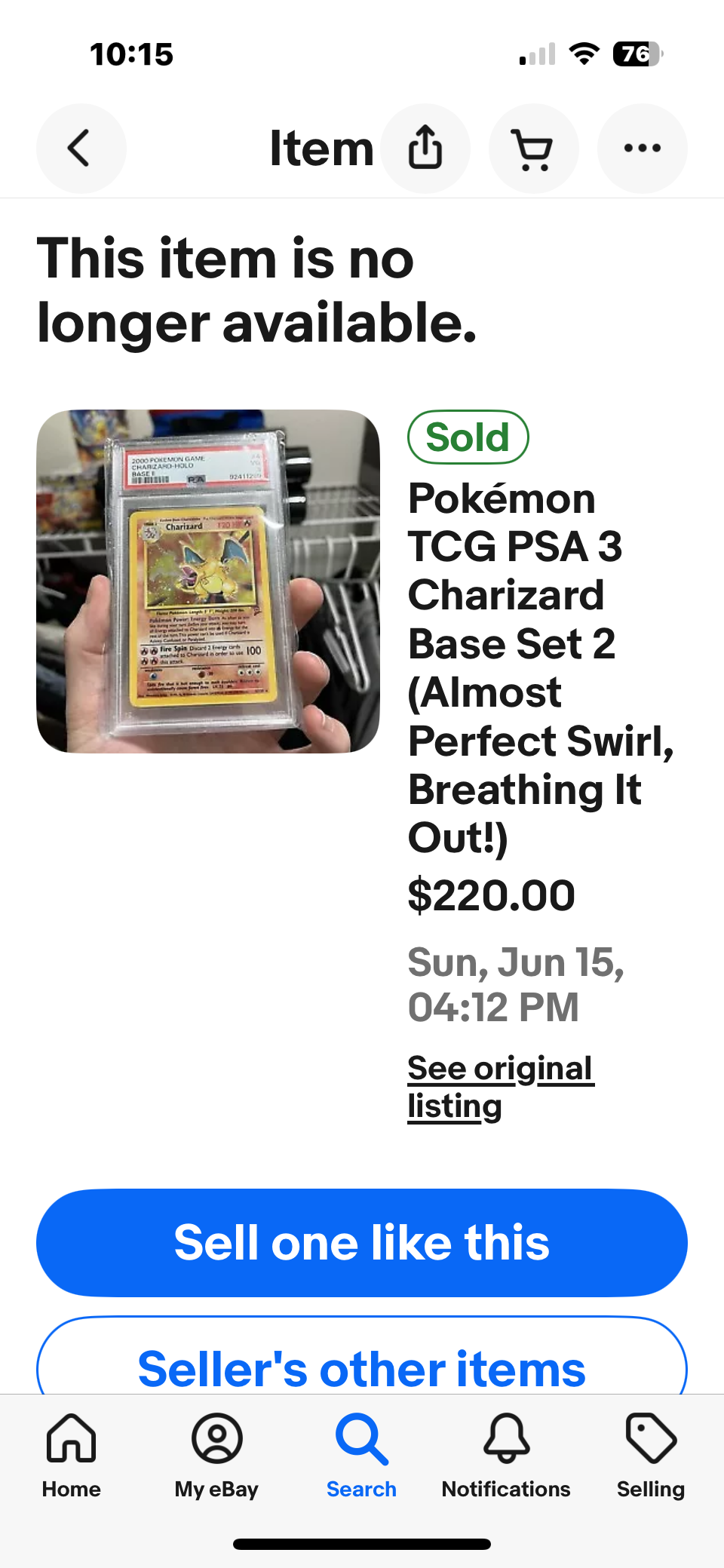Open the My eBay tab
This screenshot has height=1568, width=724.
coord(216,1456)
